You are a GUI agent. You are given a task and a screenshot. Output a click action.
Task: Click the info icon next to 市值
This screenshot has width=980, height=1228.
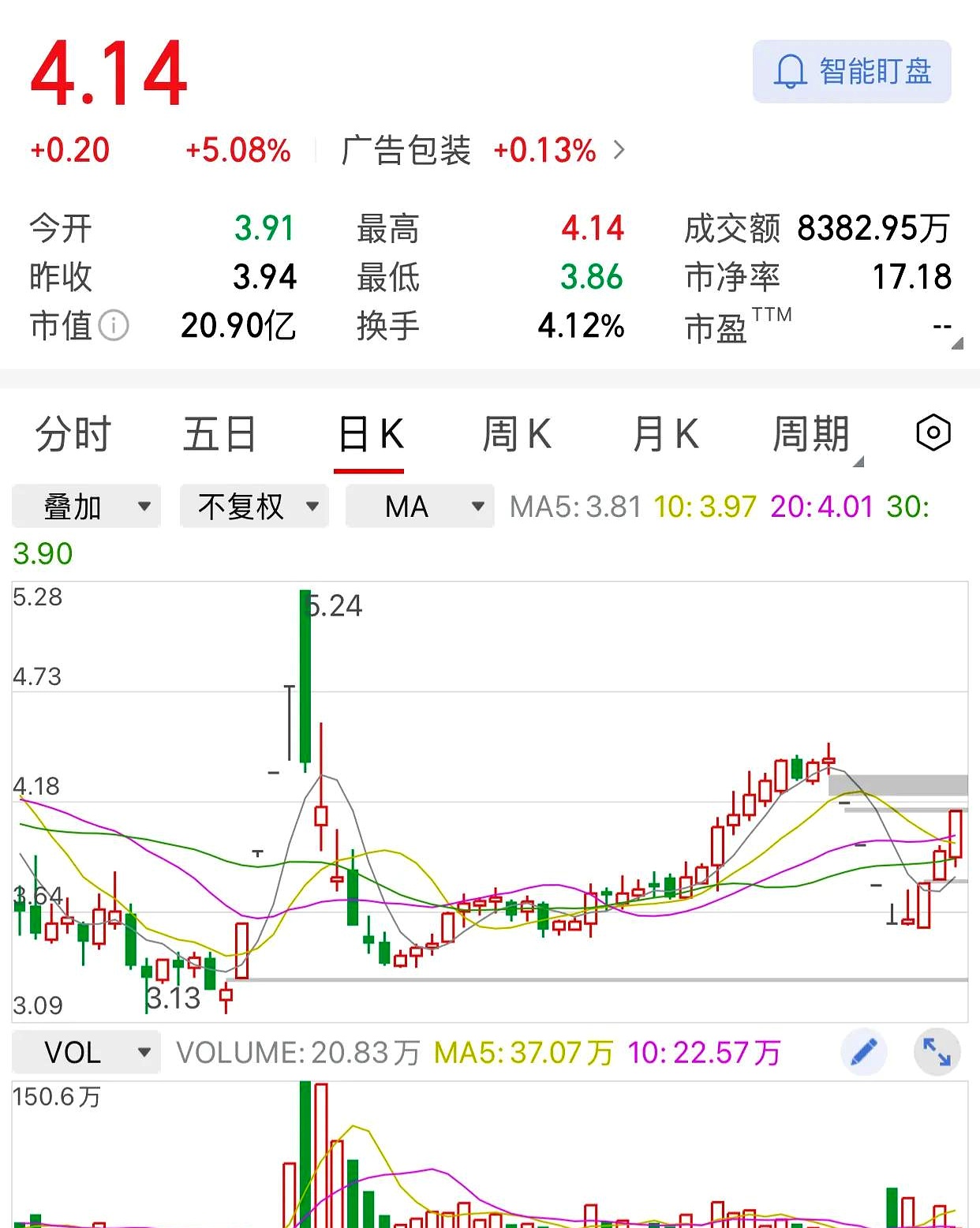pos(113,326)
